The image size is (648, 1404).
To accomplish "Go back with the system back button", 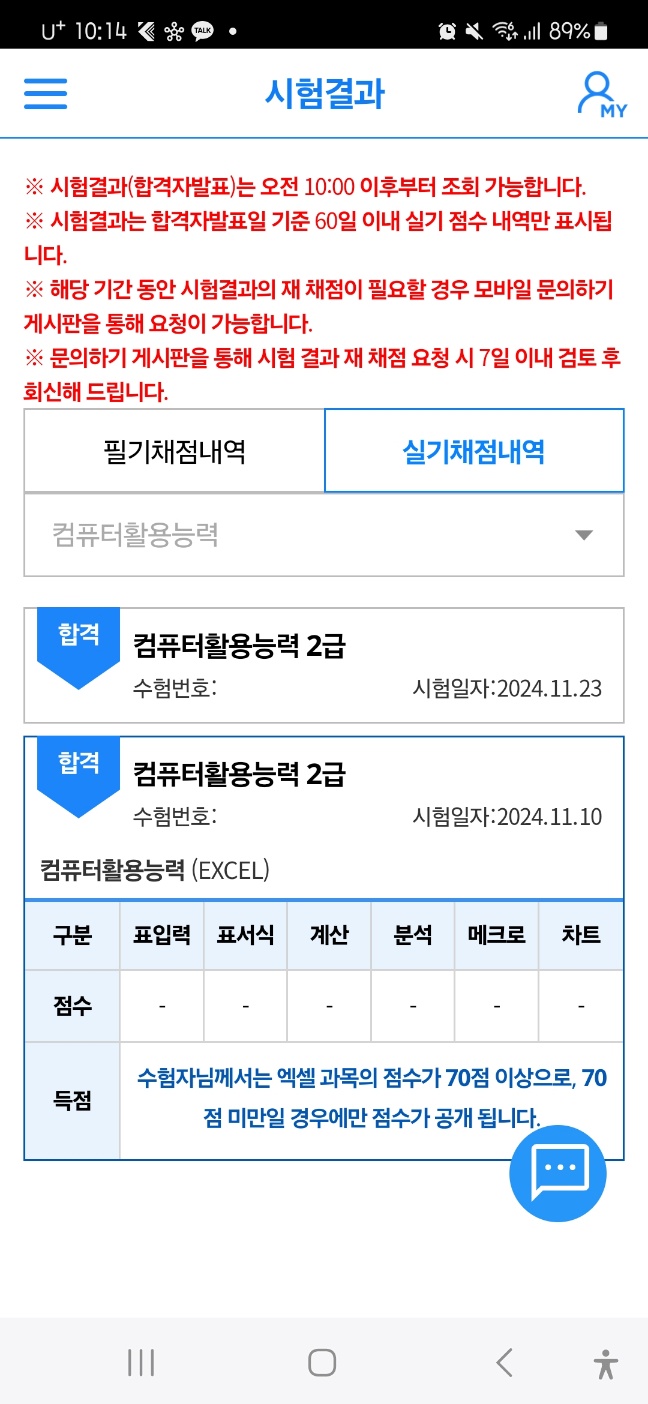I will pos(504,1362).
